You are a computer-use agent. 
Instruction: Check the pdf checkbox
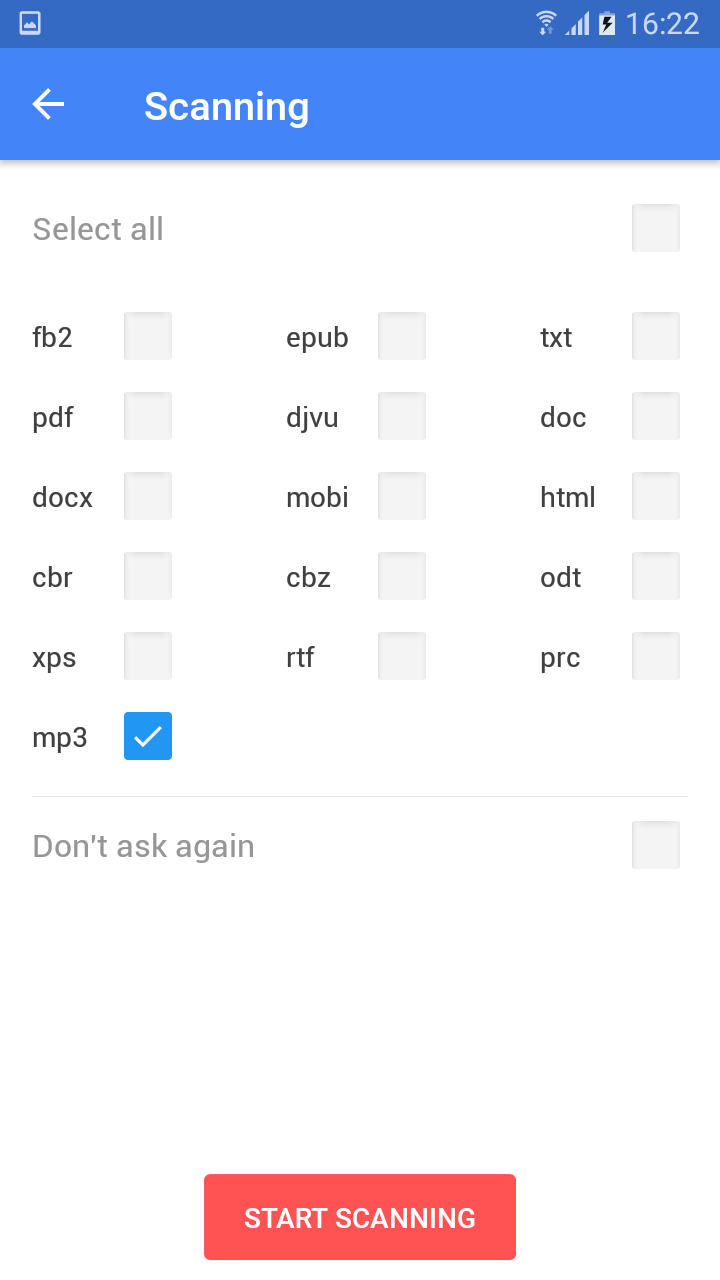click(148, 416)
